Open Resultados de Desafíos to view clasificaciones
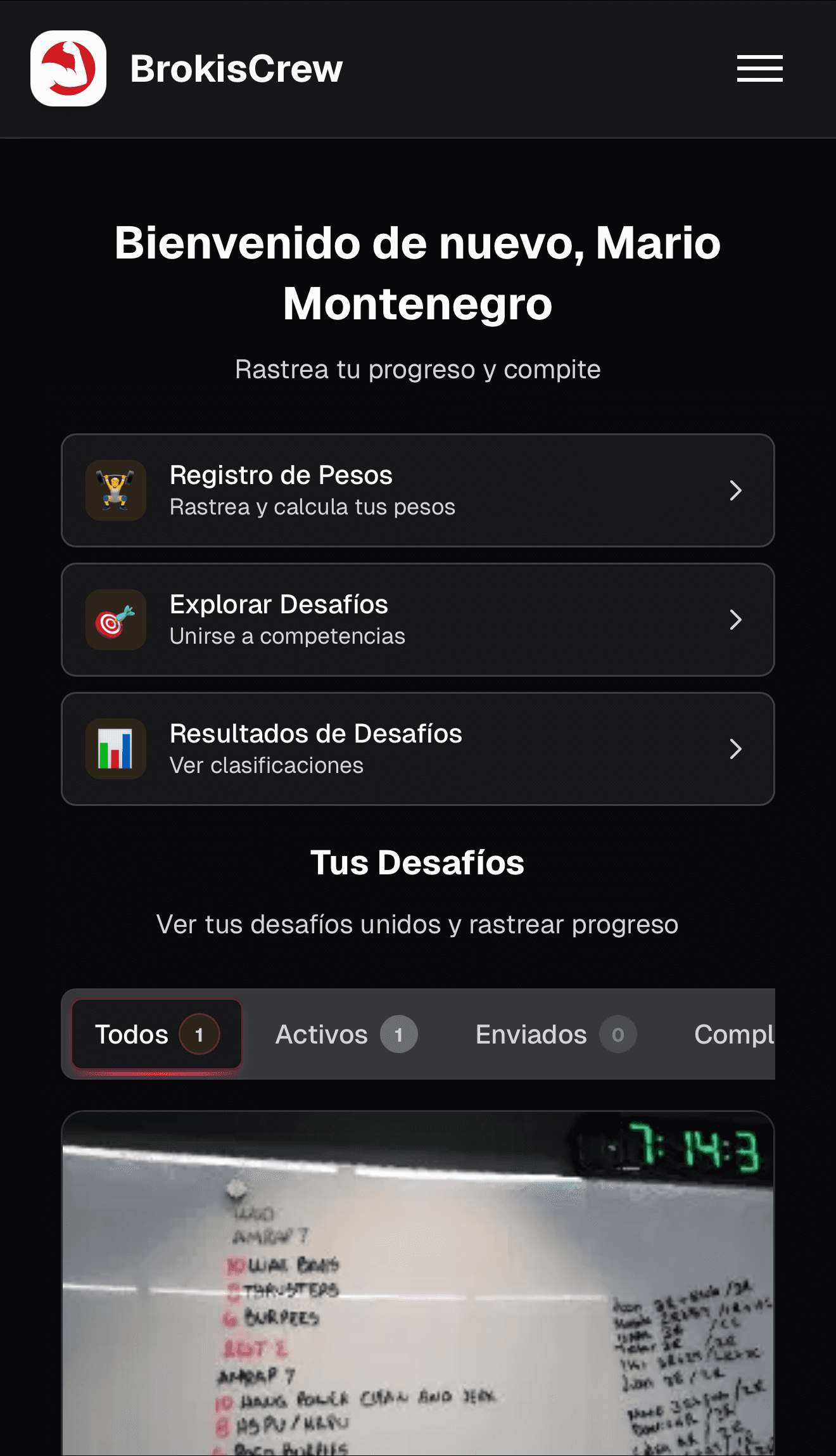Image resolution: width=836 pixels, height=1456 pixels. tap(418, 749)
